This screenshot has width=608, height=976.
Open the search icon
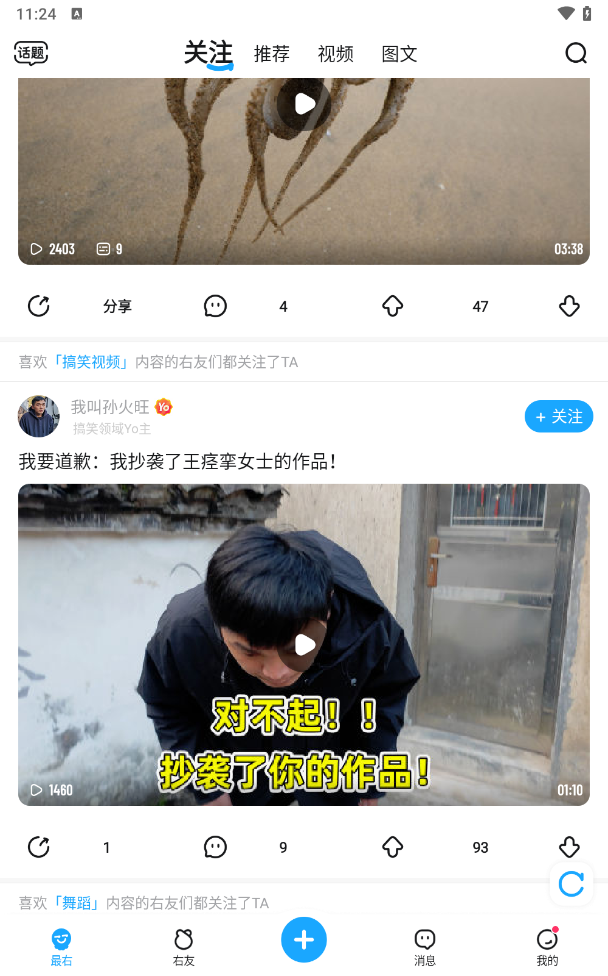click(x=576, y=53)
